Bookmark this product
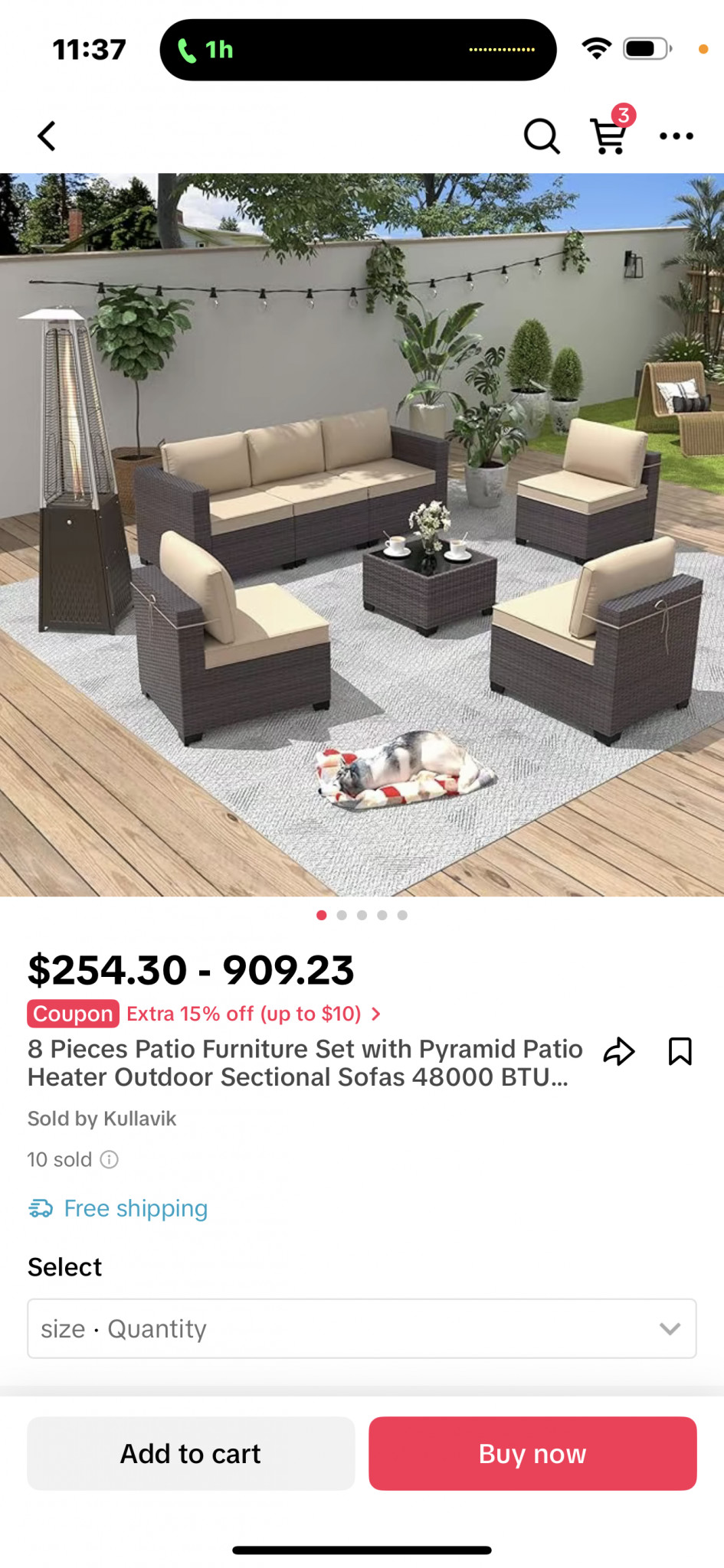Image resolution: width=724 pixels, height=1568 pixels. coord(680,1052)
